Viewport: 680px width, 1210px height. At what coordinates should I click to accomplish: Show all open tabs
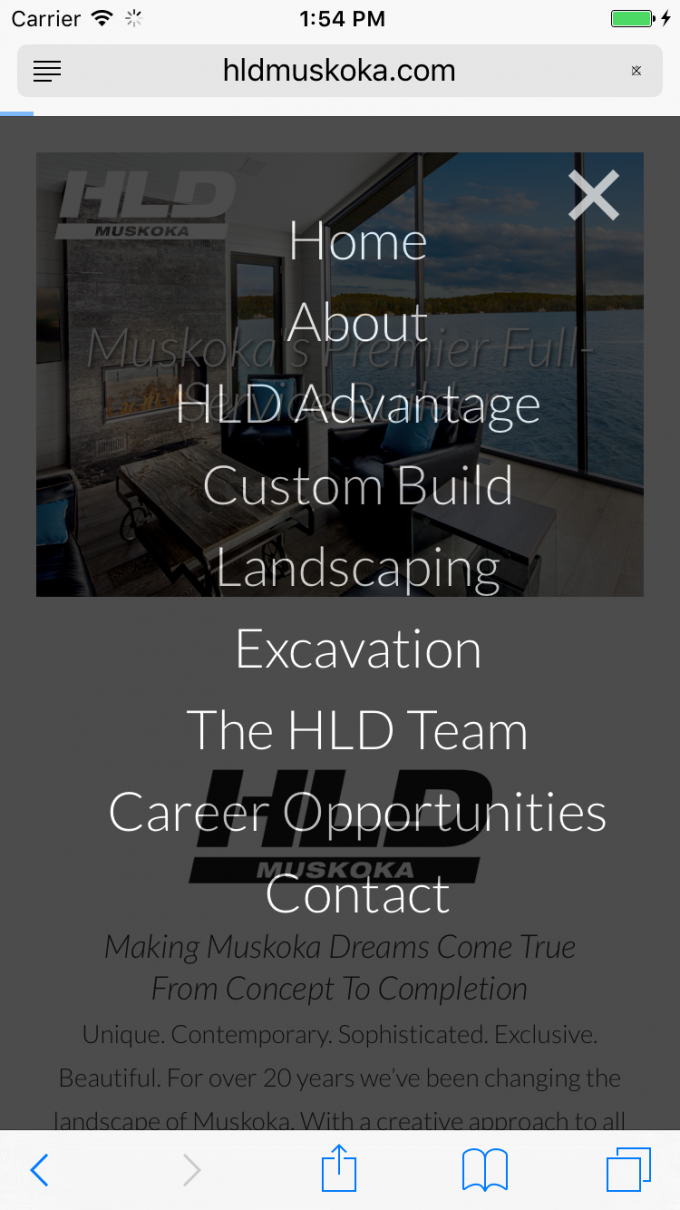pos(628,1170)
